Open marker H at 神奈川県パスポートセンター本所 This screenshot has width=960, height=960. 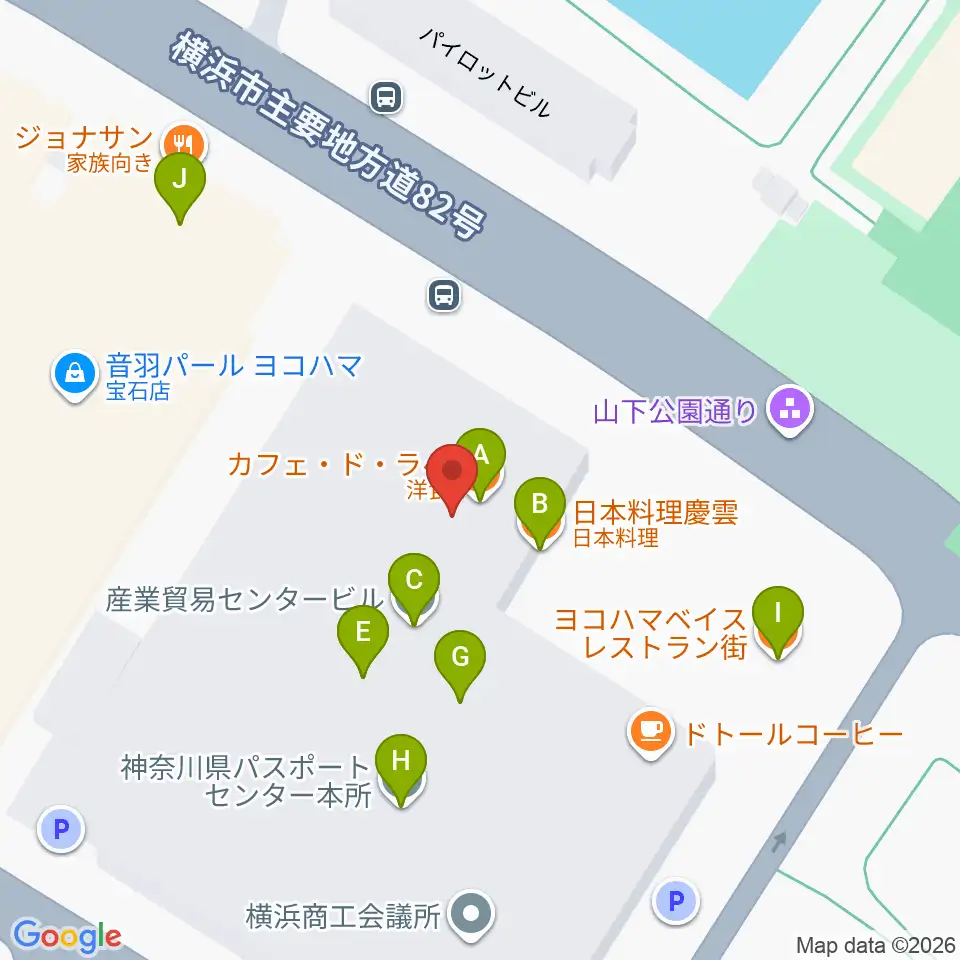pyautogui.click(x=401, y=768)
